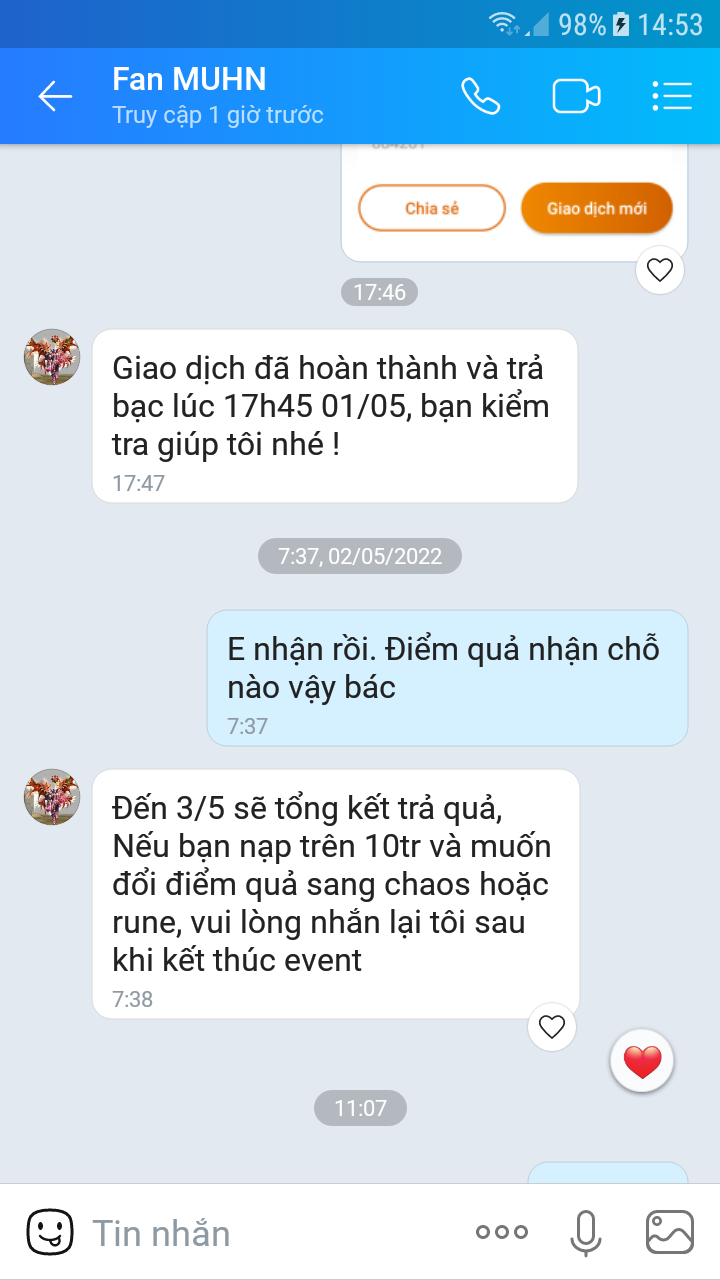Tap the 'Giao dịch mới' button
Image resolution: width=720 pixels, height=1280 pixels.
(x=596, y=208)
